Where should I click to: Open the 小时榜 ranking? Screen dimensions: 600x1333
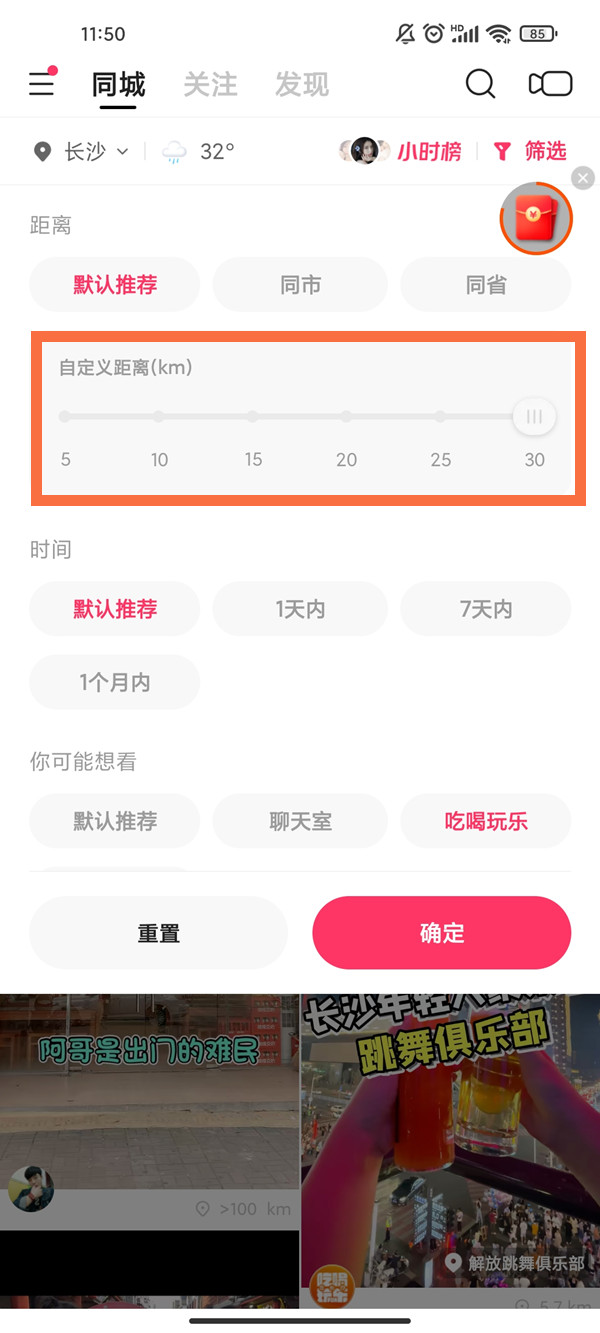coord(428,152)
